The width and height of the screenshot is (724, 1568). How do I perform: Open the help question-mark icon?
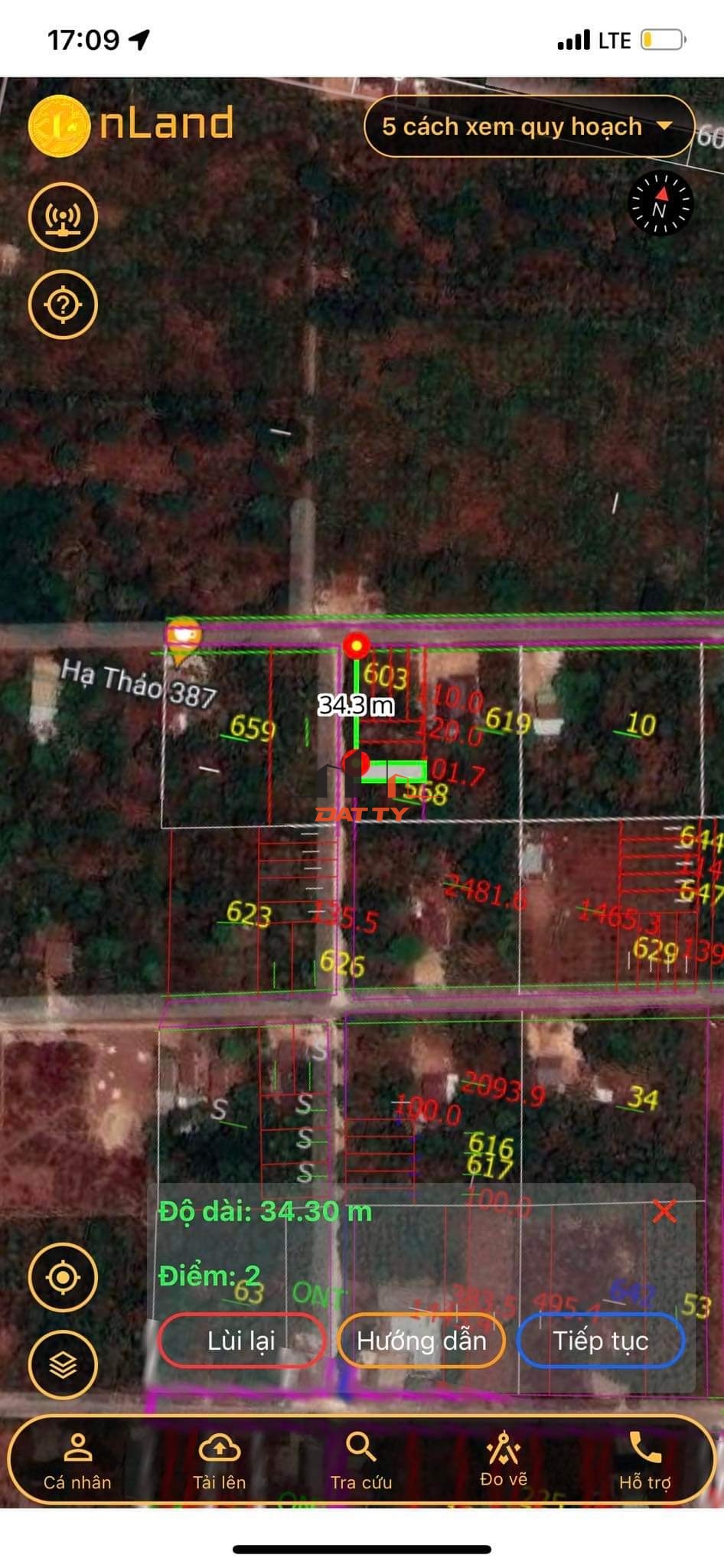click(x=63, y=305)
